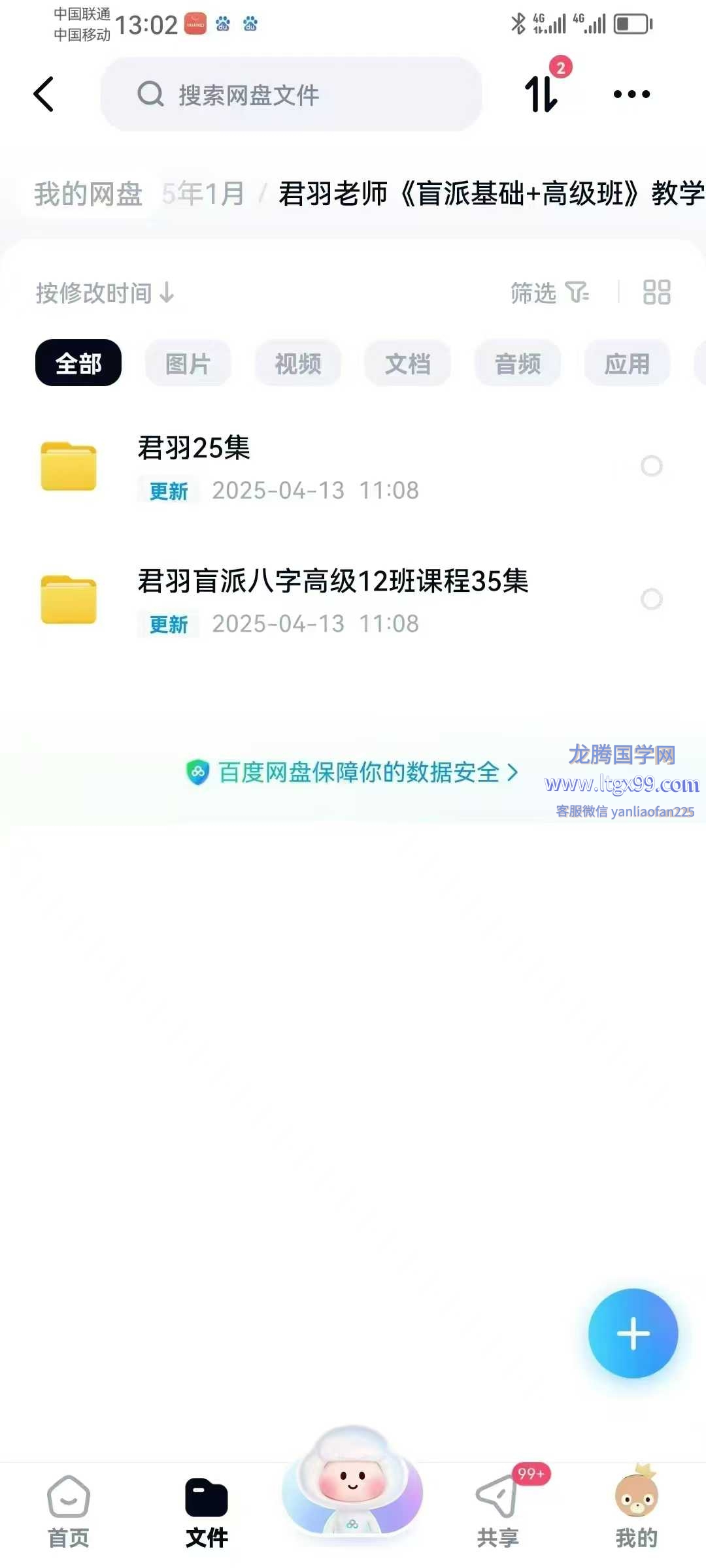The width and height of the screenshot is (706, 1568).
Task: Open the 君羽25集 folder
Action: (194, 448)
